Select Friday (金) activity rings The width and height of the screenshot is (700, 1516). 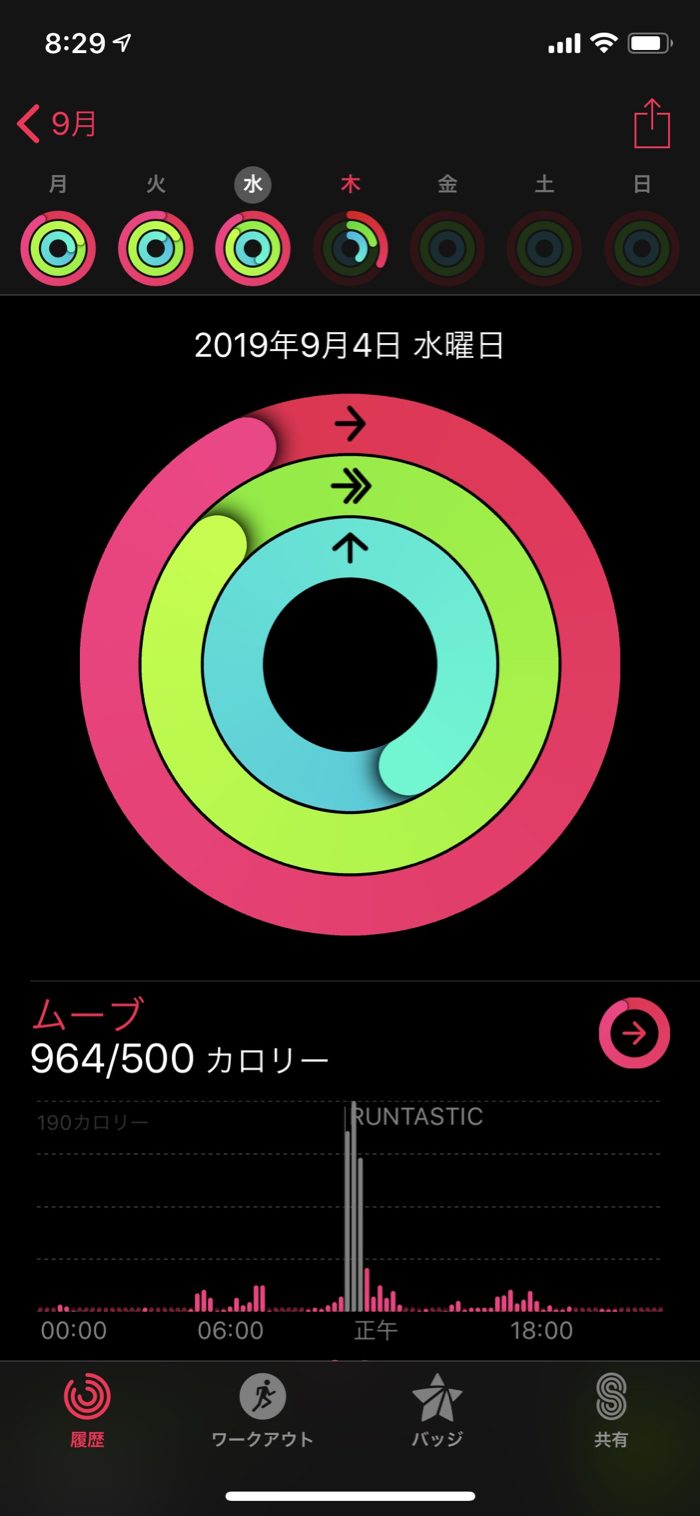point(447,248)
